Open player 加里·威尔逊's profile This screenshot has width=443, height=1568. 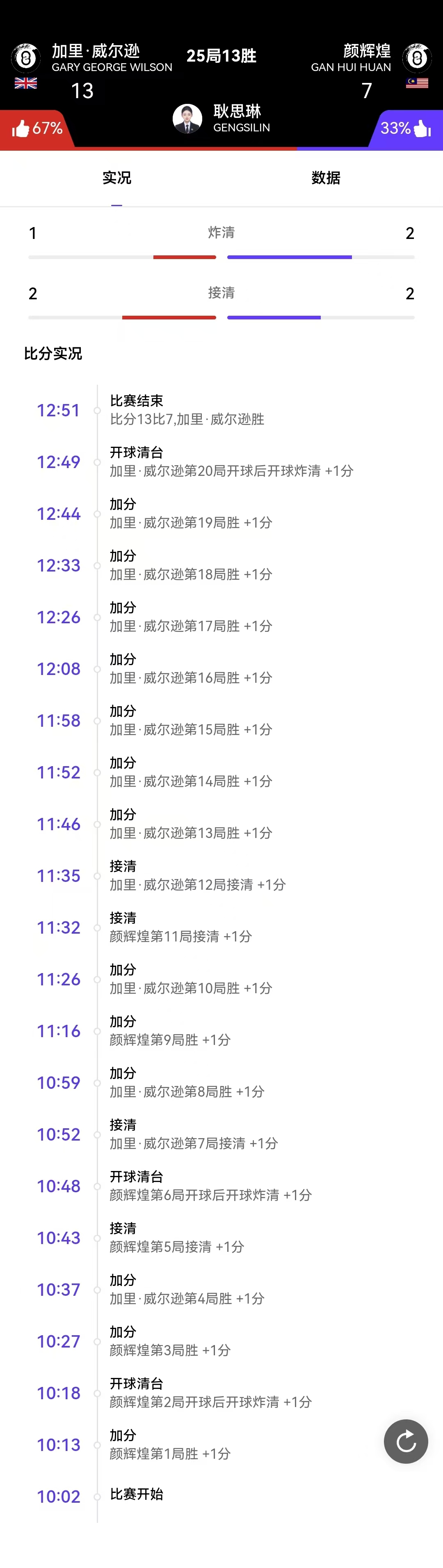pyautogui.click(x=25, y=58)
